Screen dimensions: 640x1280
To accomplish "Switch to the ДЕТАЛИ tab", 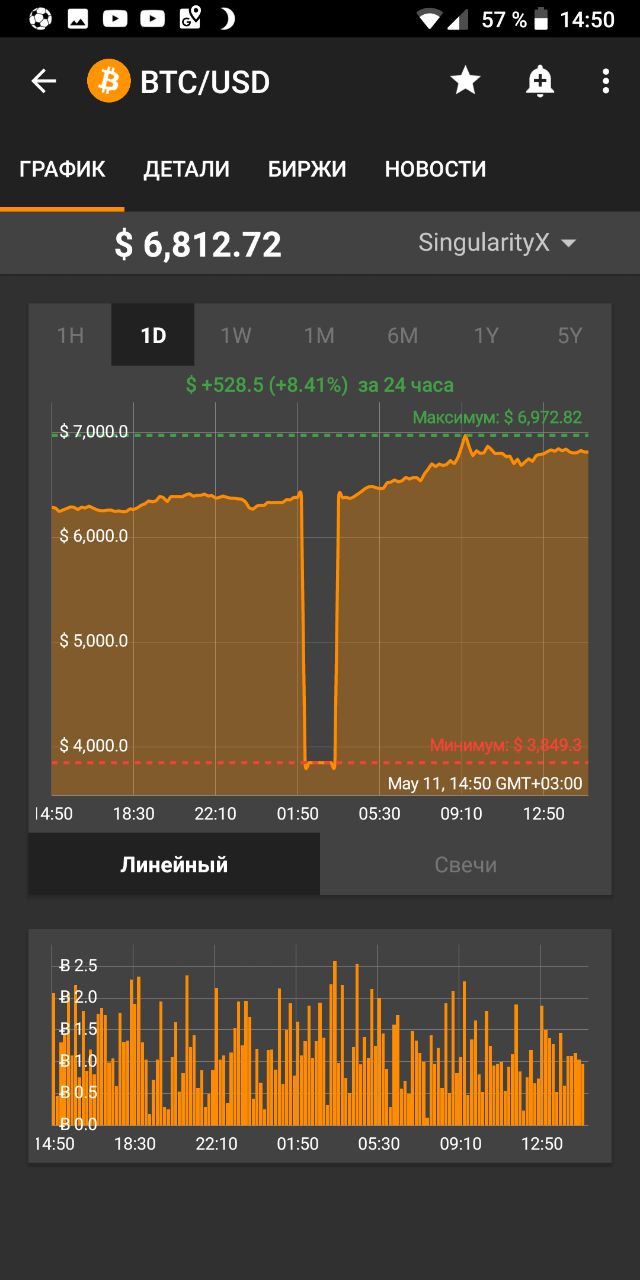I will [x=186, y=169].
